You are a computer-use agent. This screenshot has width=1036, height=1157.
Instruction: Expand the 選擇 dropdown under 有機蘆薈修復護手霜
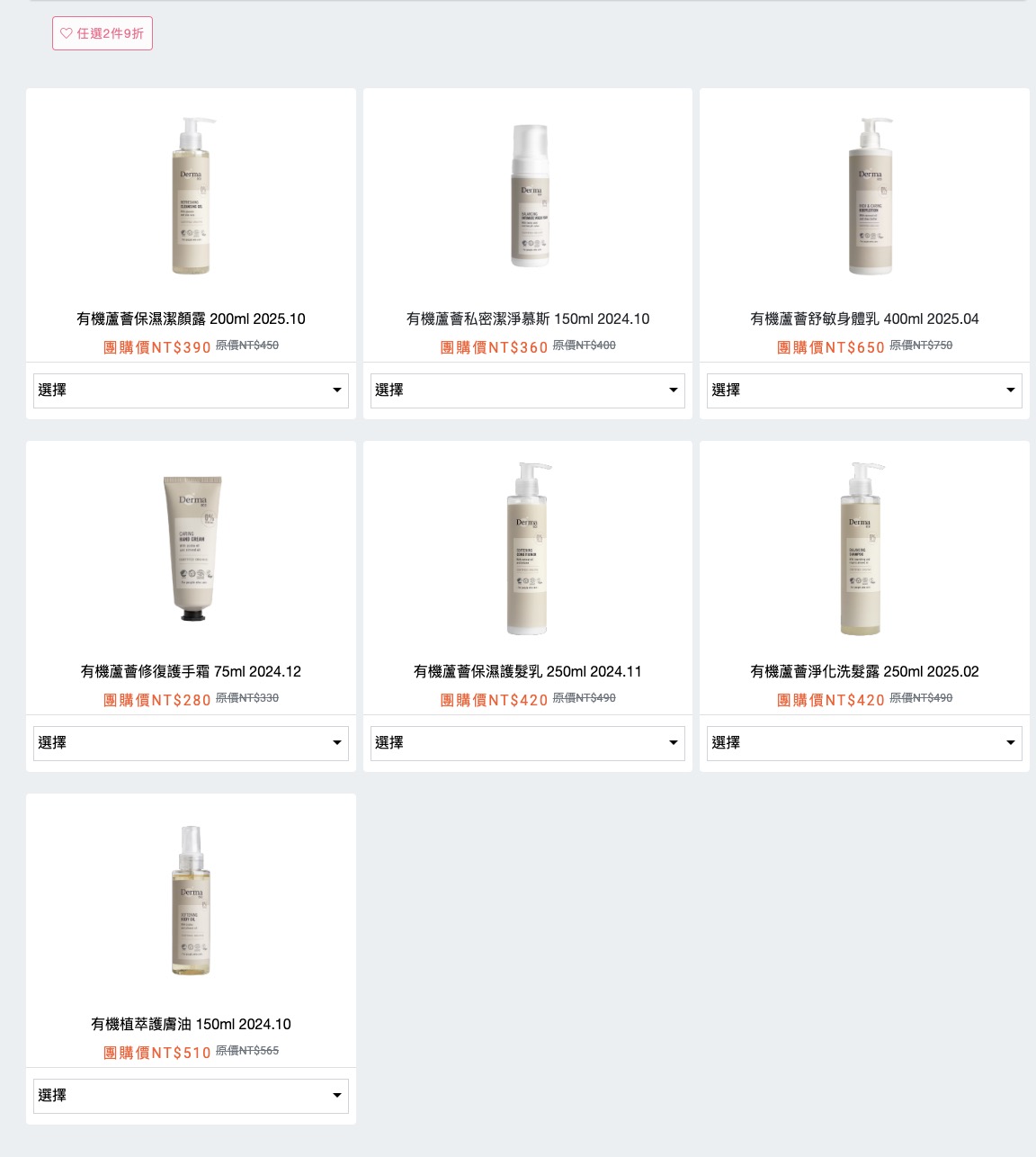191,743
